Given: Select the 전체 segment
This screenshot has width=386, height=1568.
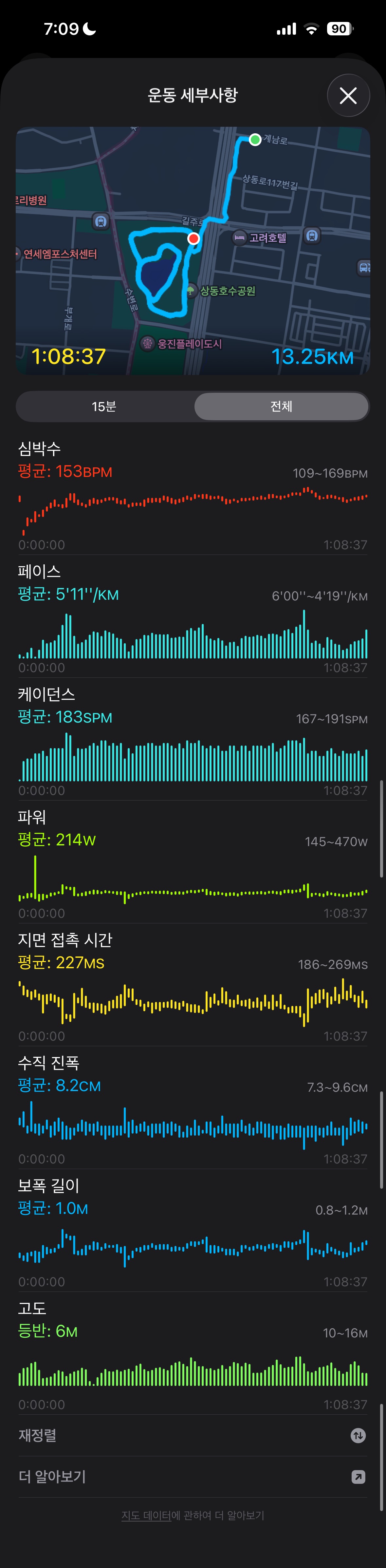Looking at the screenshot, I should (281, 406).
